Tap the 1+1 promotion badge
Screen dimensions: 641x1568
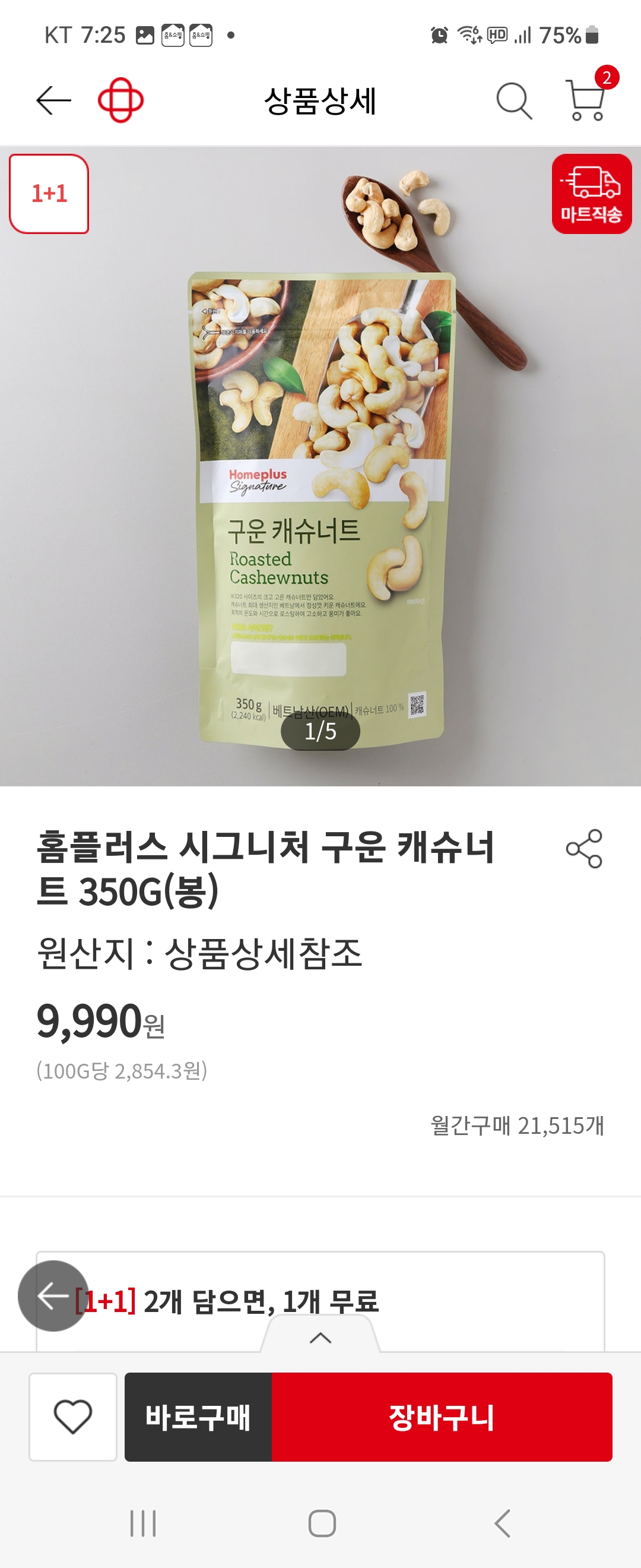point(49,194)
